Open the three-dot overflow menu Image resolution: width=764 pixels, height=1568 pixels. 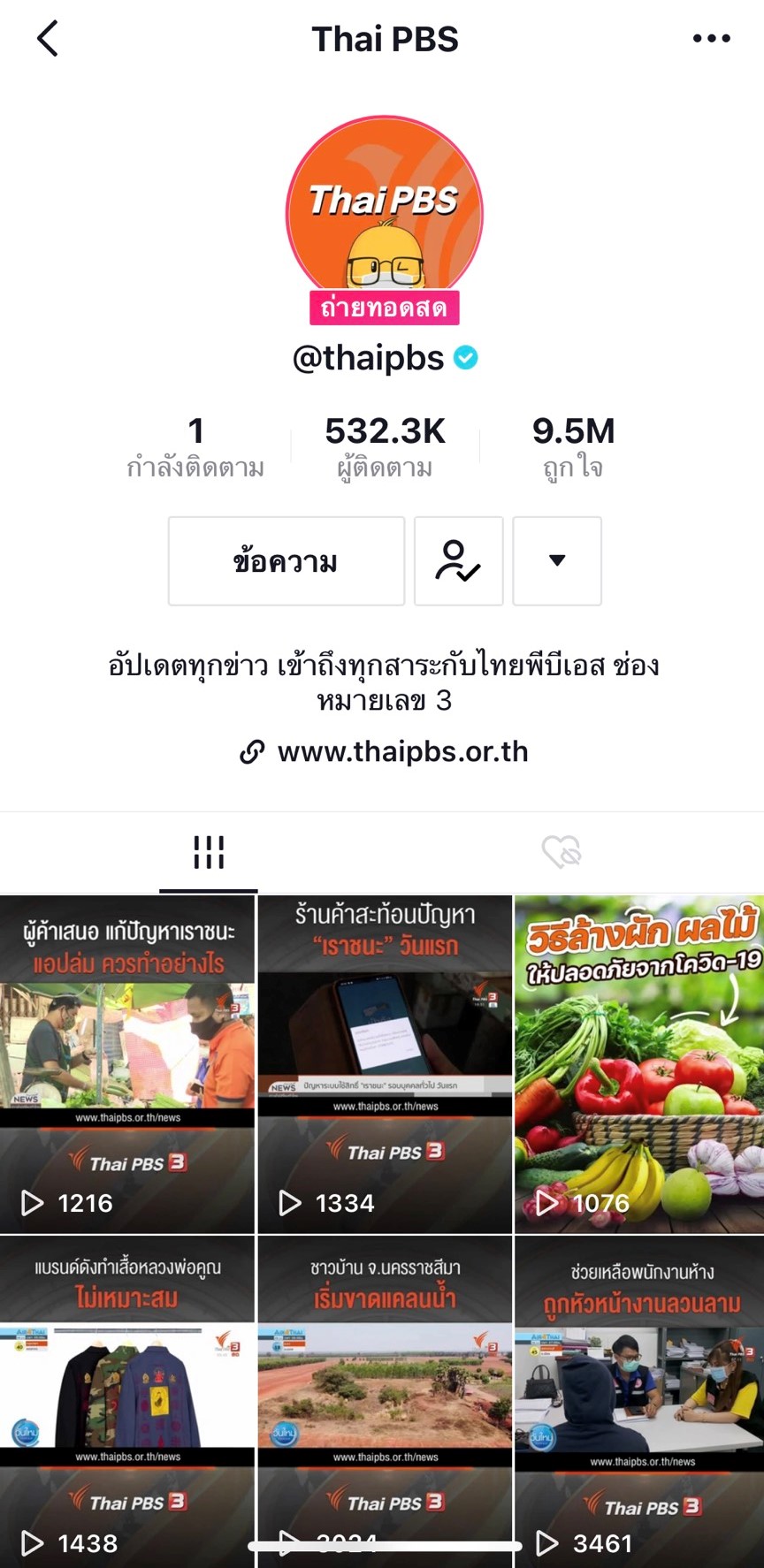pyautogui.click(x=711, y=39)
